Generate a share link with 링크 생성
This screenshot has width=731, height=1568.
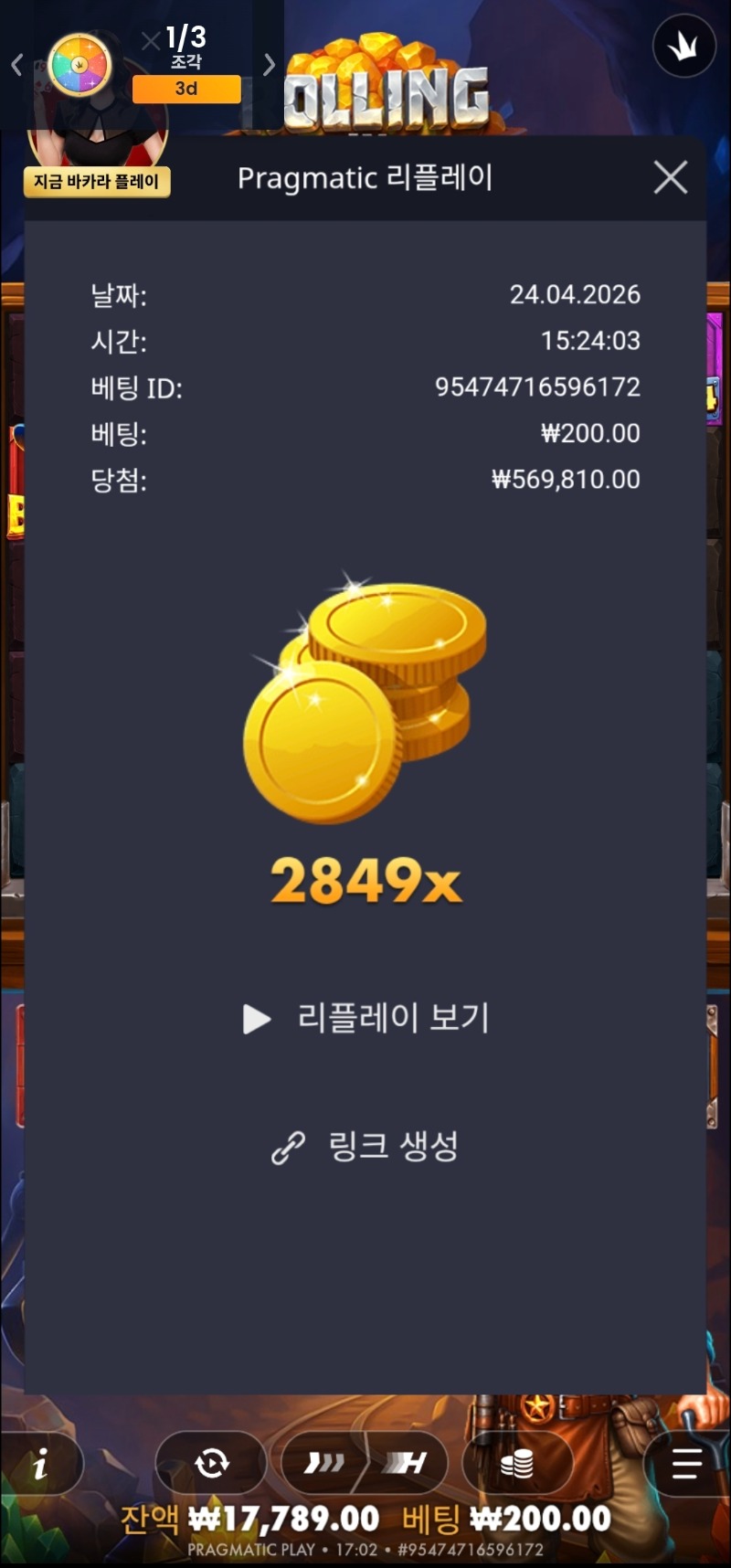[365, 1146]
